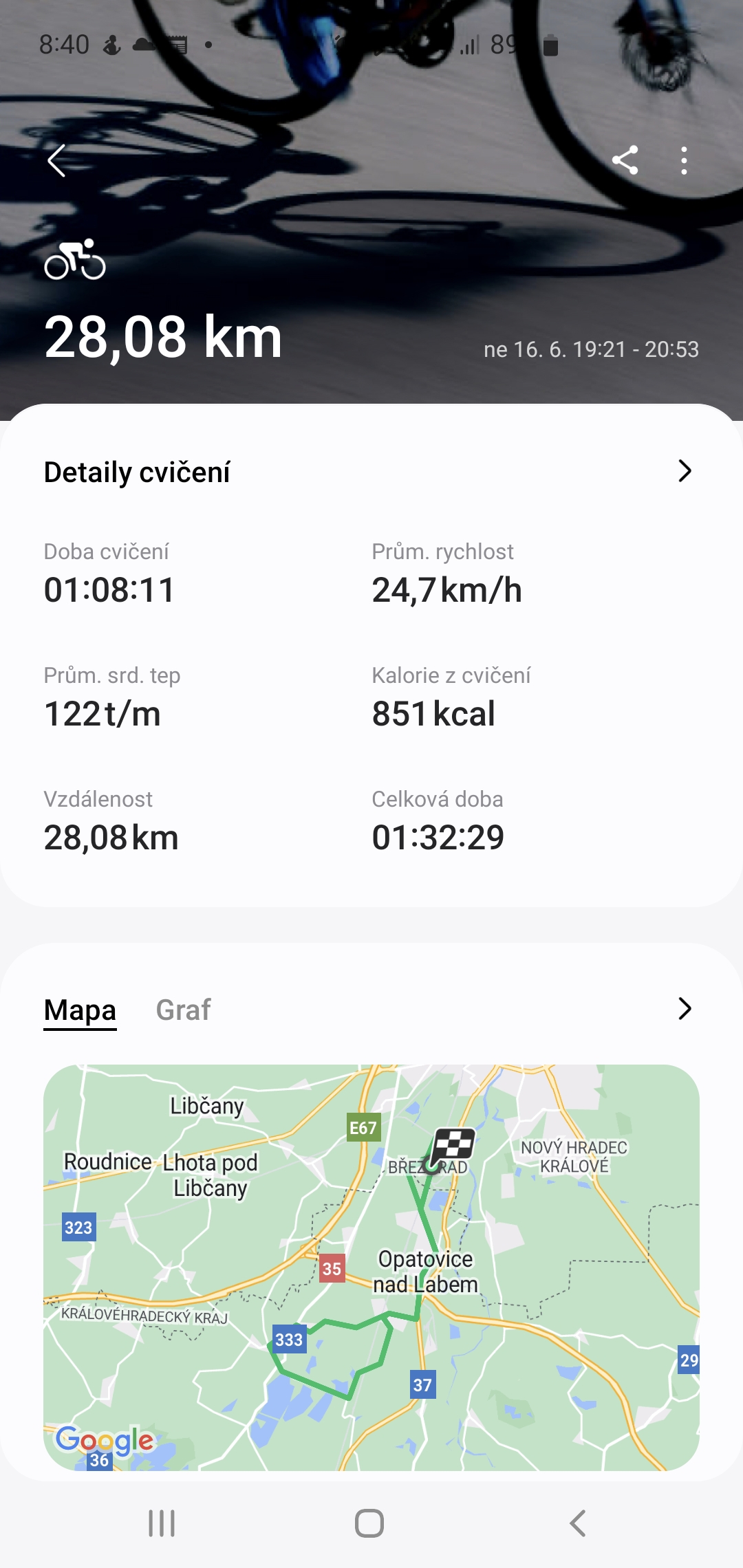Viewport: 743px width, 1568px height.
Task: Go to the home screen
Action: (369, 1523)
